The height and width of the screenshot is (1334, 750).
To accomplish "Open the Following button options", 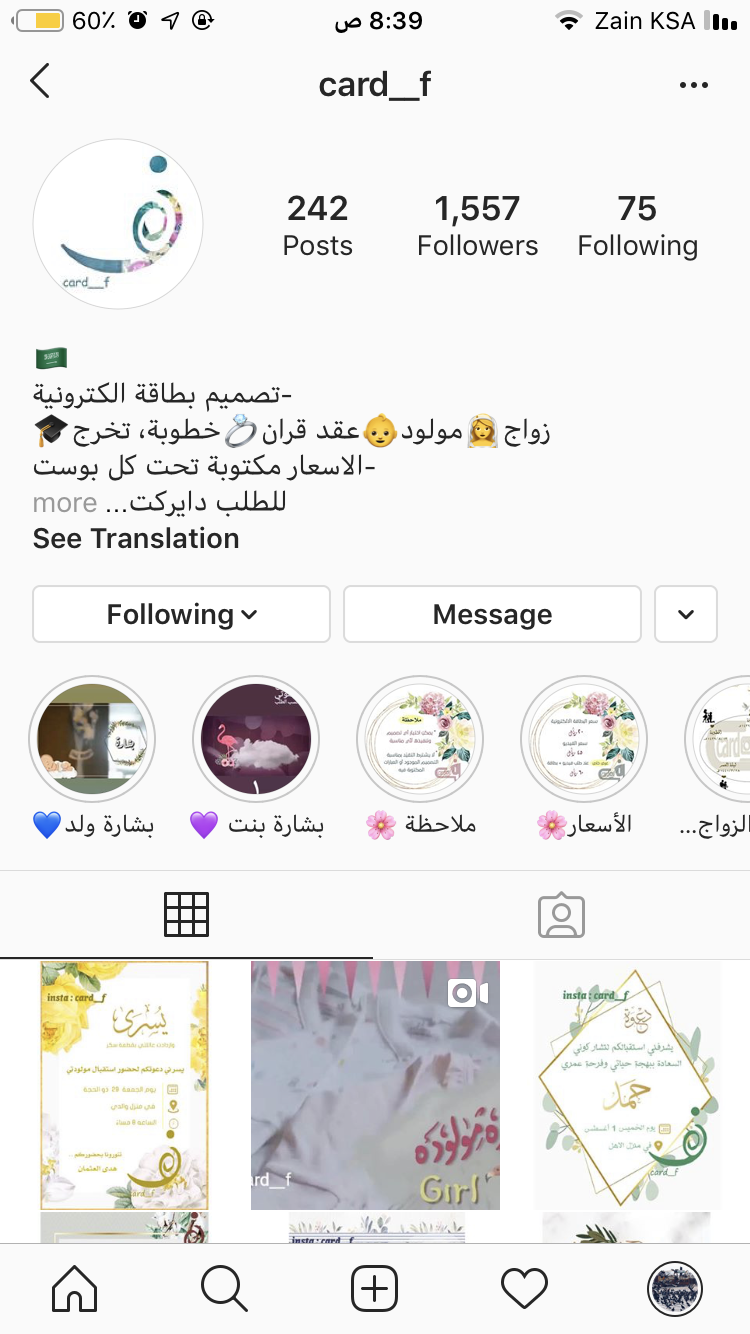I will (181, 614).
